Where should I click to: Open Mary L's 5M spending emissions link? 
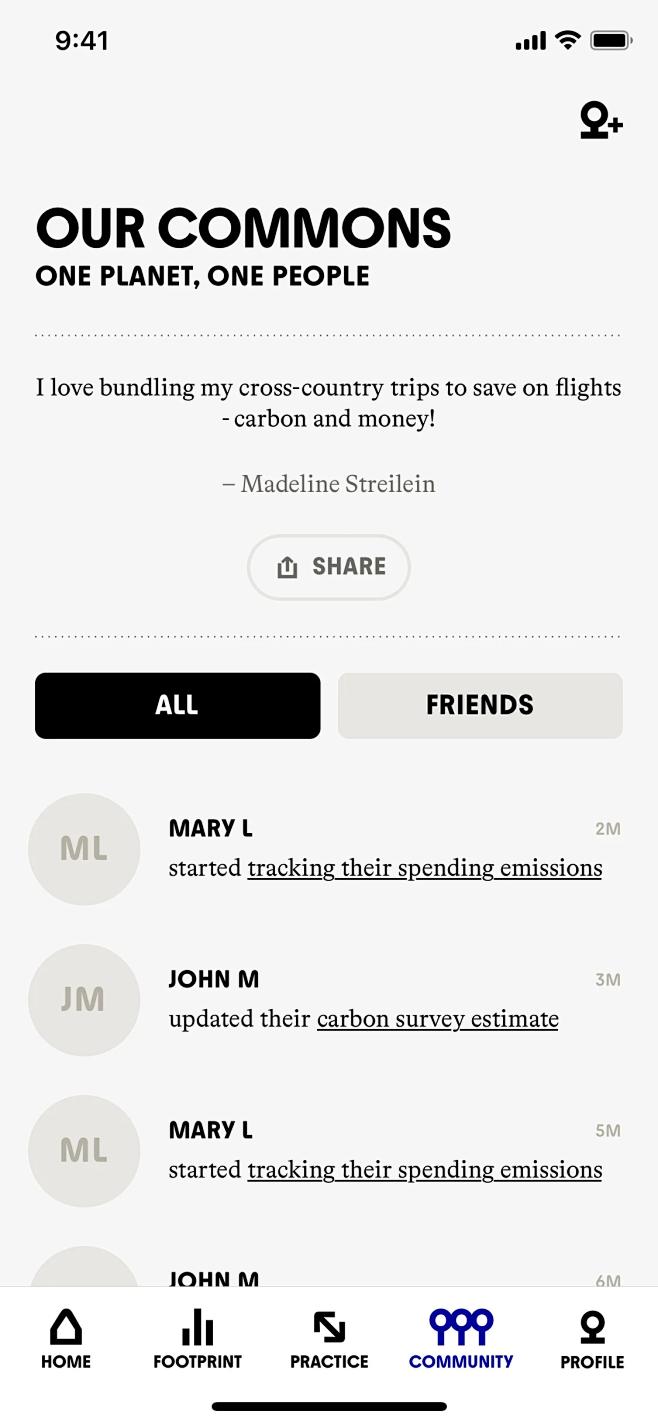(424, 1170)
